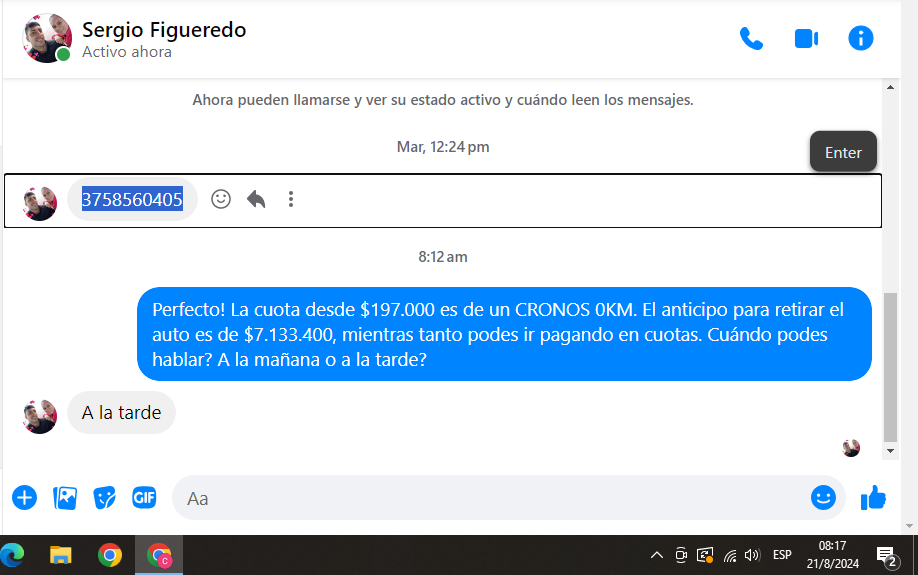Attach a photo or file
Image resolution: width=918 pixels, height=575 pixels.
pyautogui.click(x=65, y=497)
